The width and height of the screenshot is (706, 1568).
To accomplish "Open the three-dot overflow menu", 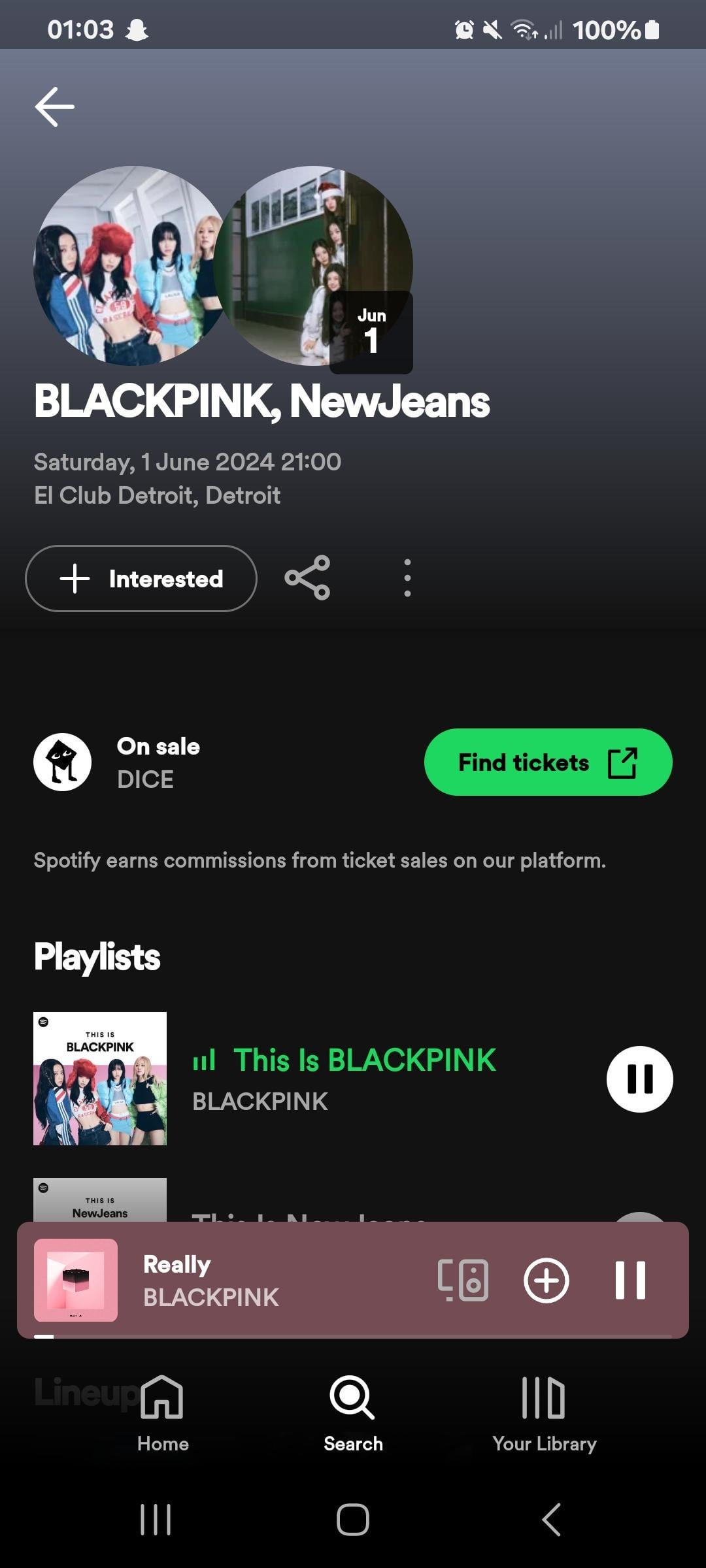I will 407,578.
